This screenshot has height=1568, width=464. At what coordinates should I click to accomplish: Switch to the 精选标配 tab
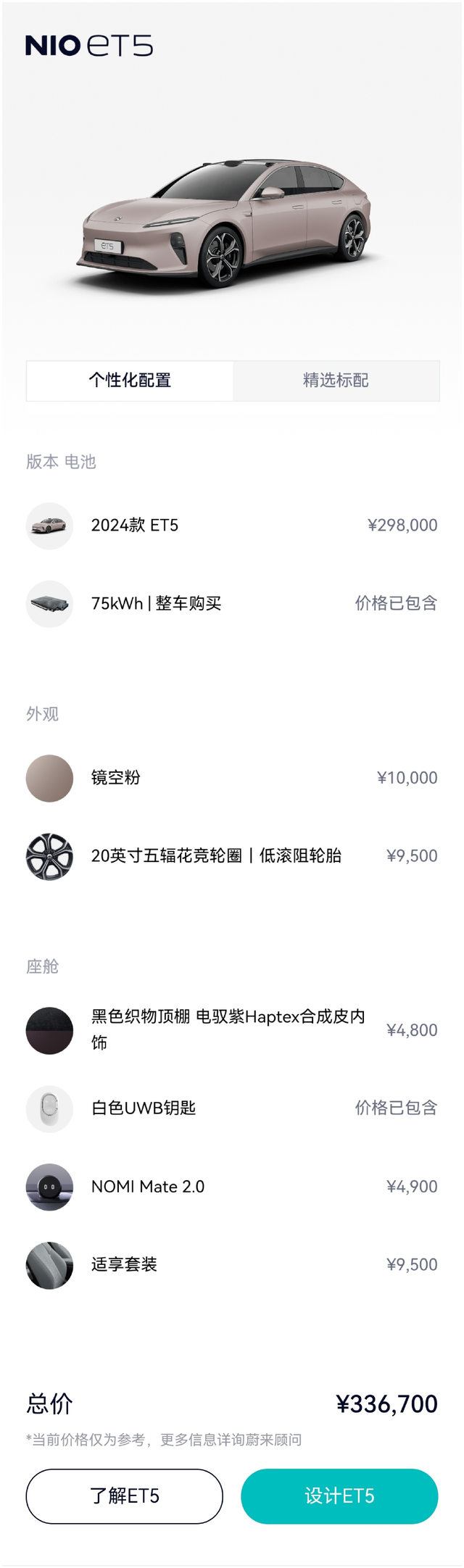(x=336, y=381)
